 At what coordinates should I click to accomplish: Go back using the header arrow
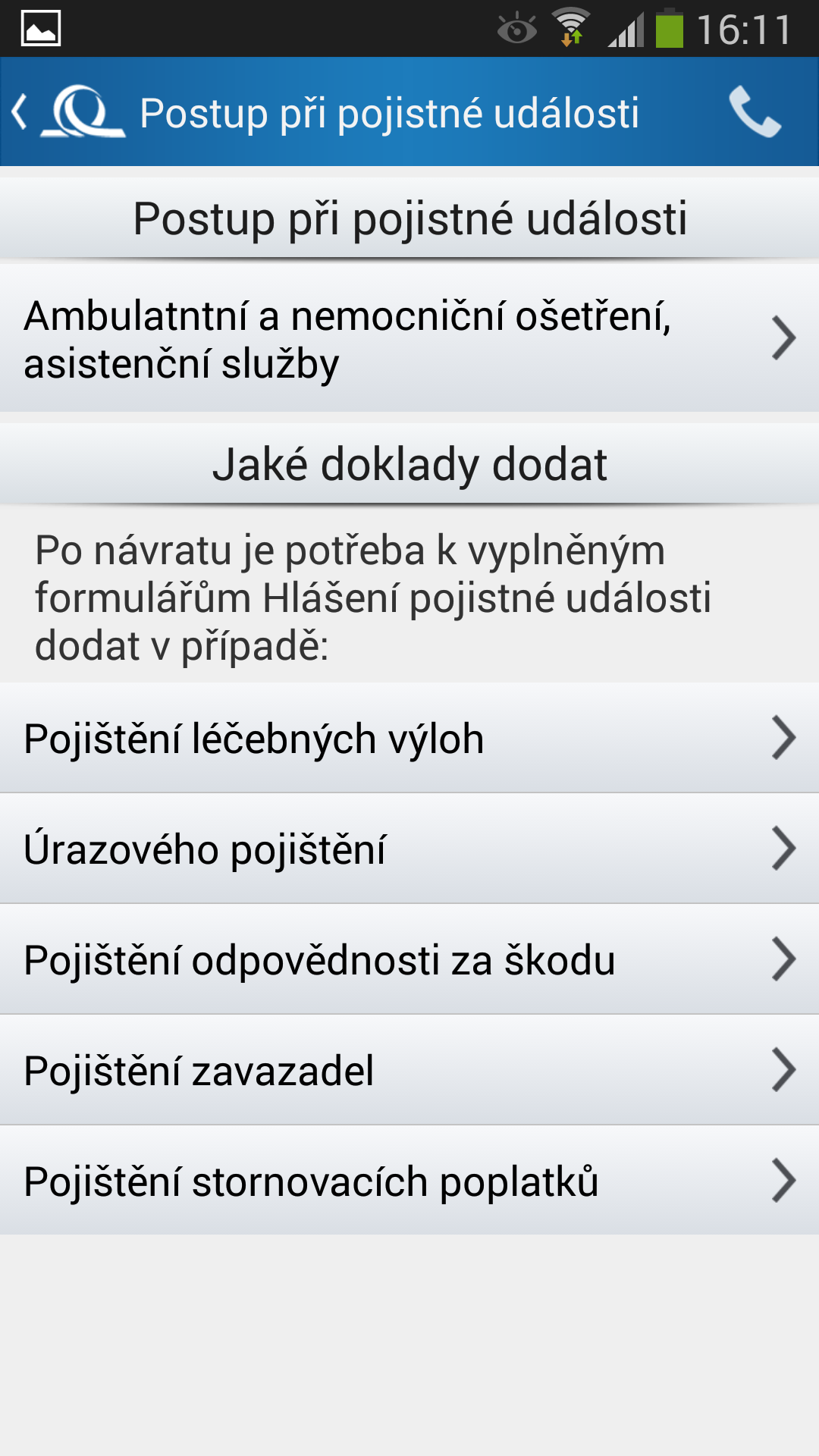pyautogui.click(x=20, y=112)
